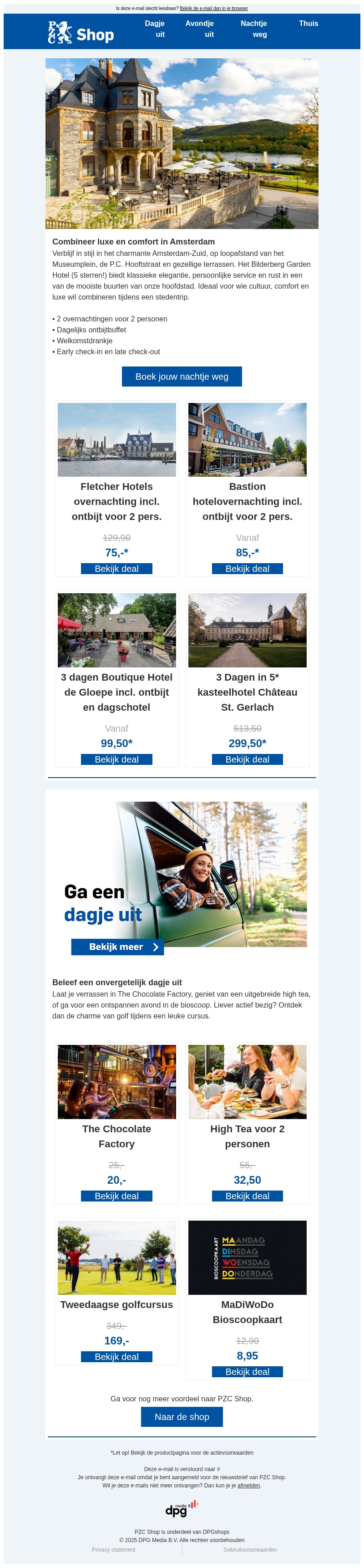
Task: Select the Nachtje weg category
Action: coord(254,29)
